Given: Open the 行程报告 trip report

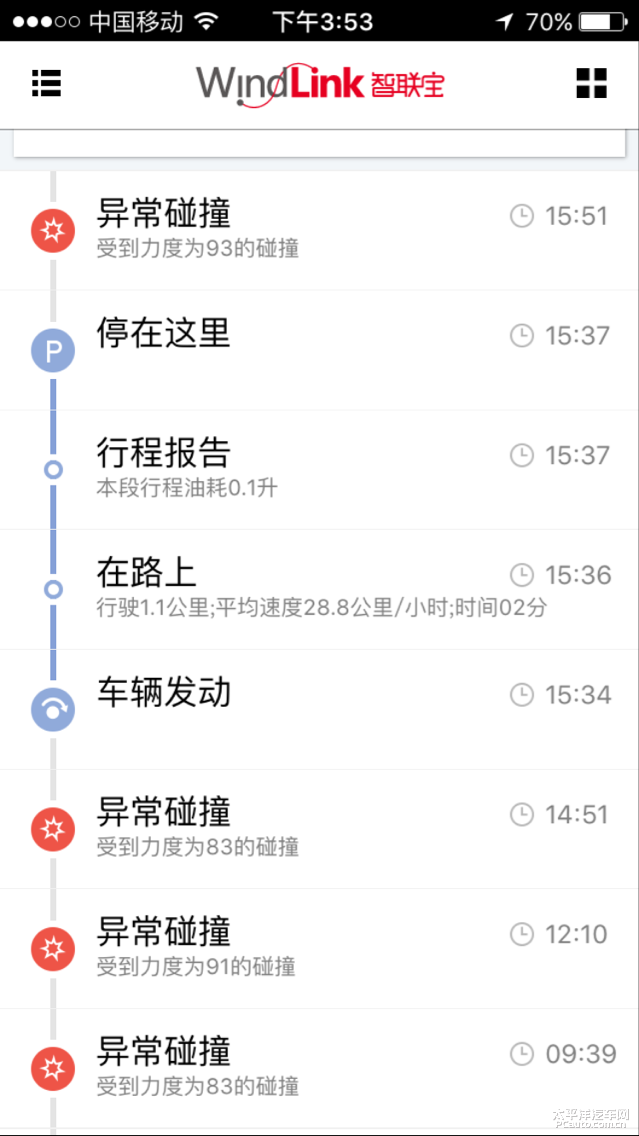Looking at the screenshot, I should click(x=320, y=469).
